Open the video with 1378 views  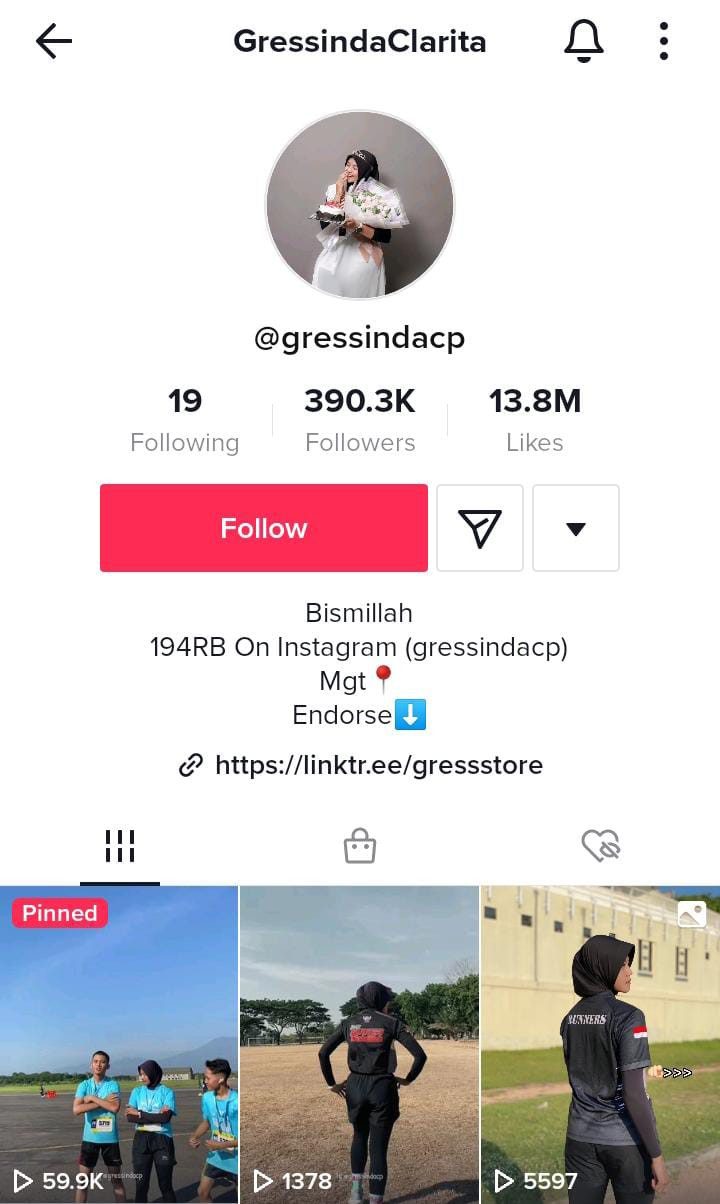pos(360,1044)
